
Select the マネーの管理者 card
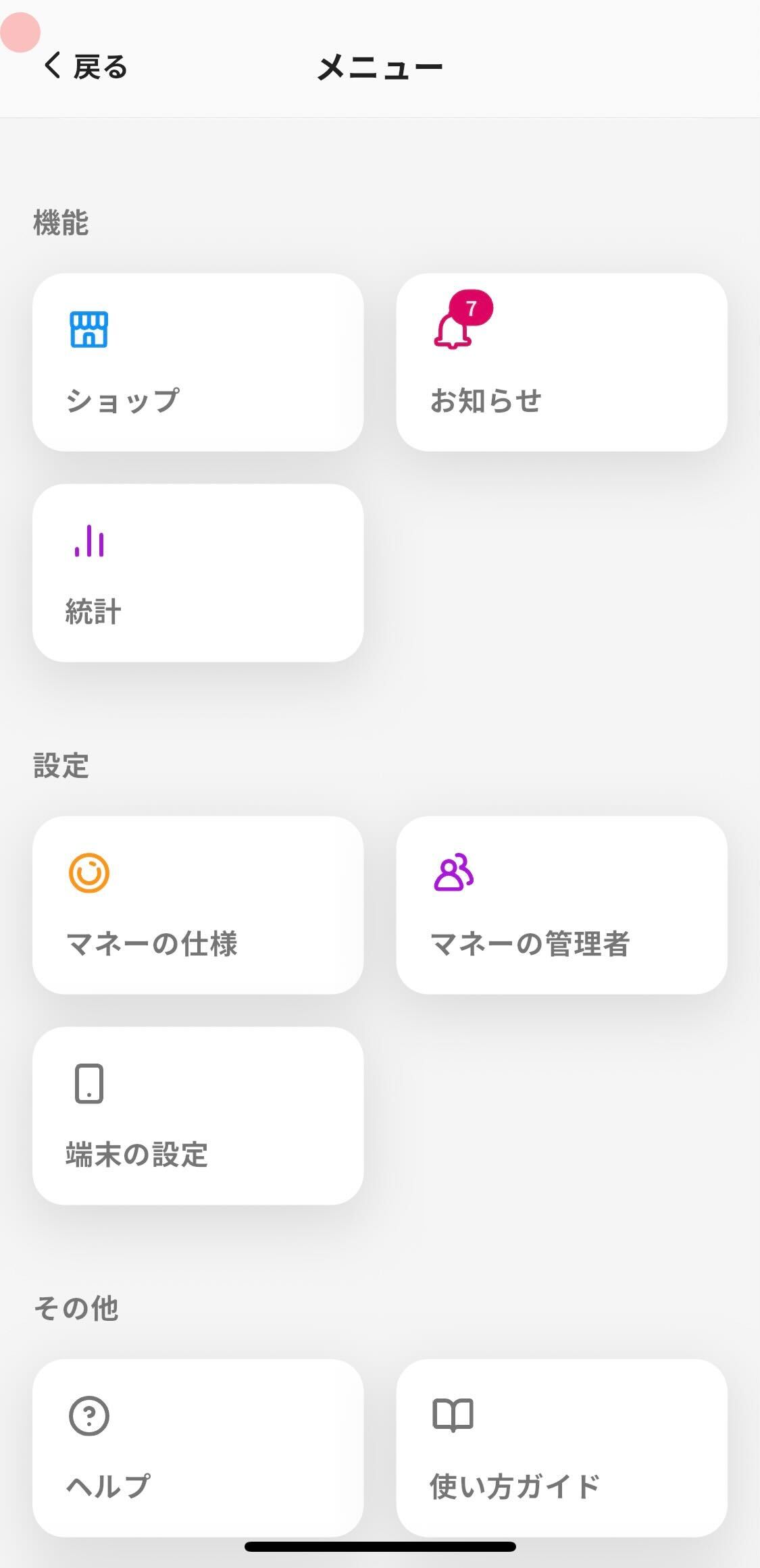point(561,905)
